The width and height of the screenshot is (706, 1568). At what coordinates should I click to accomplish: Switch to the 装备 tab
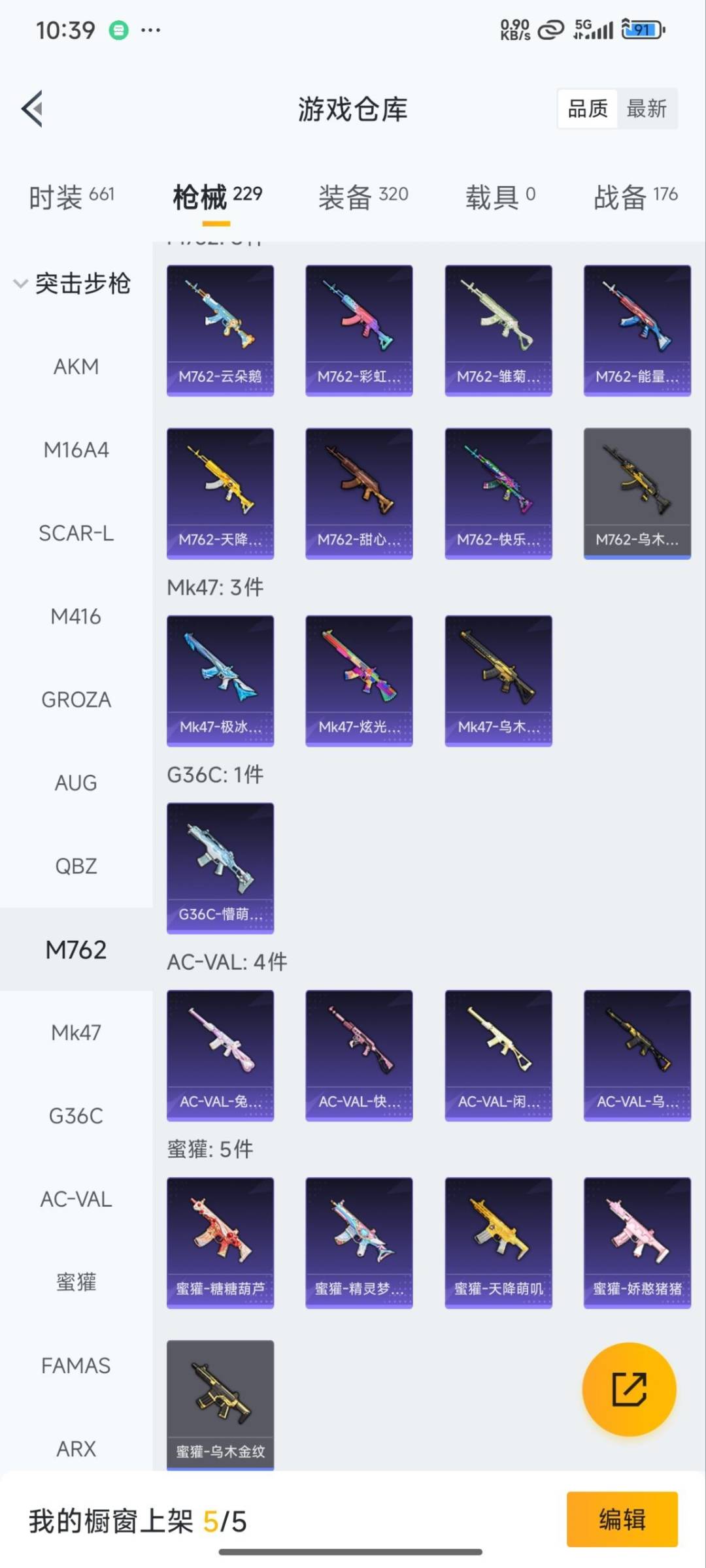coord(363,197)
